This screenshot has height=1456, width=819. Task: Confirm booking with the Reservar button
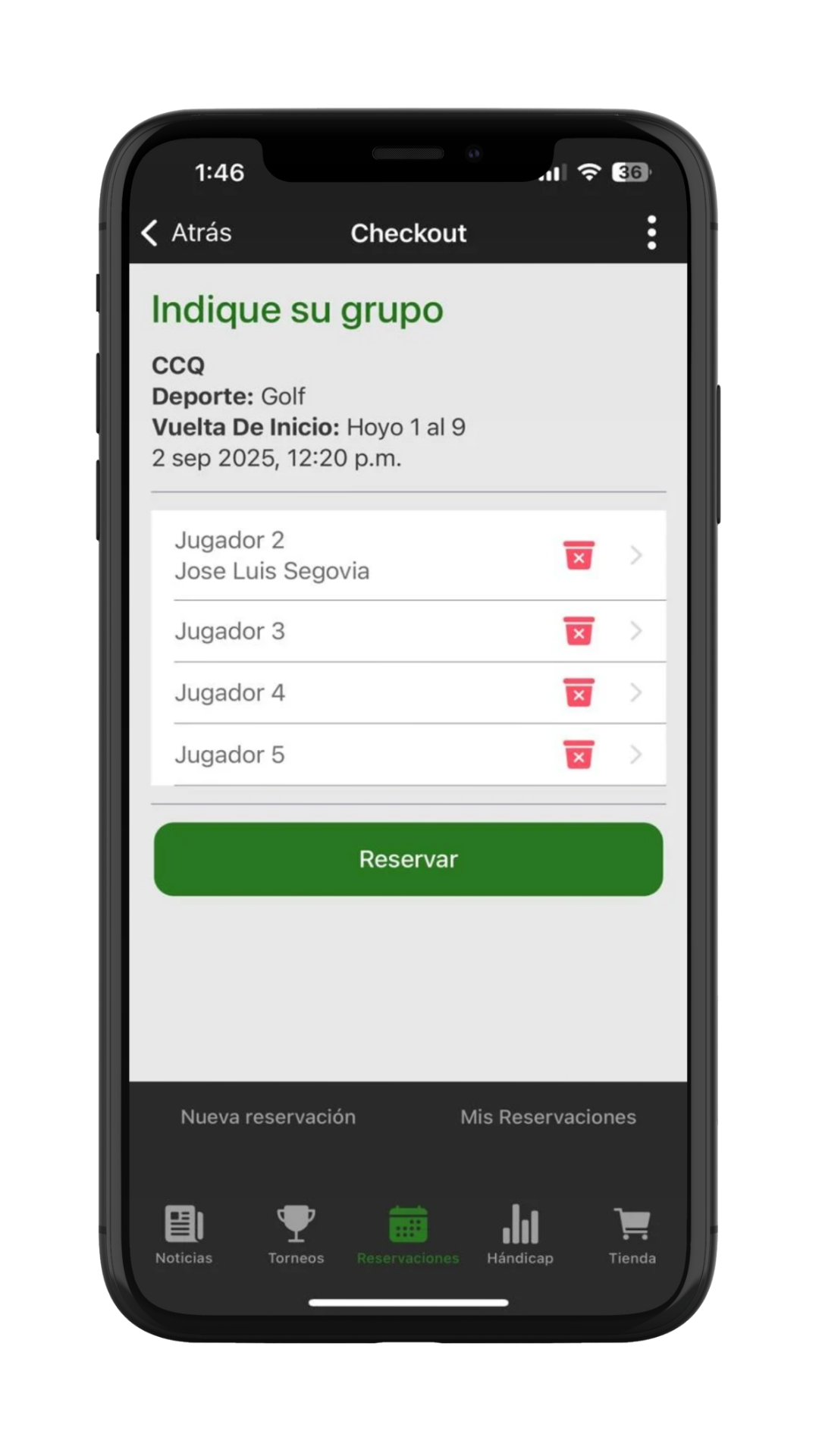(x=408, y=859)
